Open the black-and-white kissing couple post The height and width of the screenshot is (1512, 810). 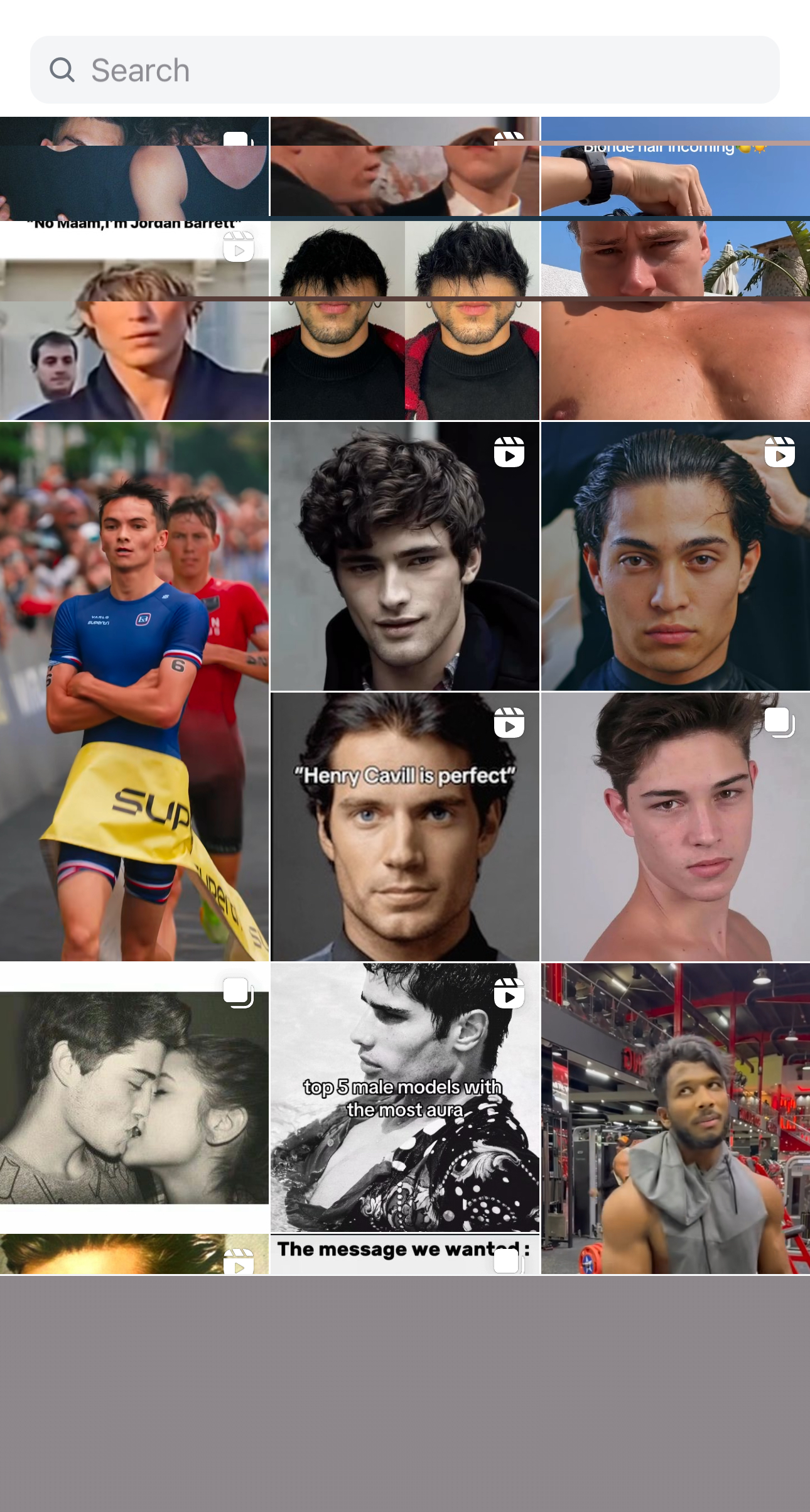pyautogui.click(x=134, y=1097)
